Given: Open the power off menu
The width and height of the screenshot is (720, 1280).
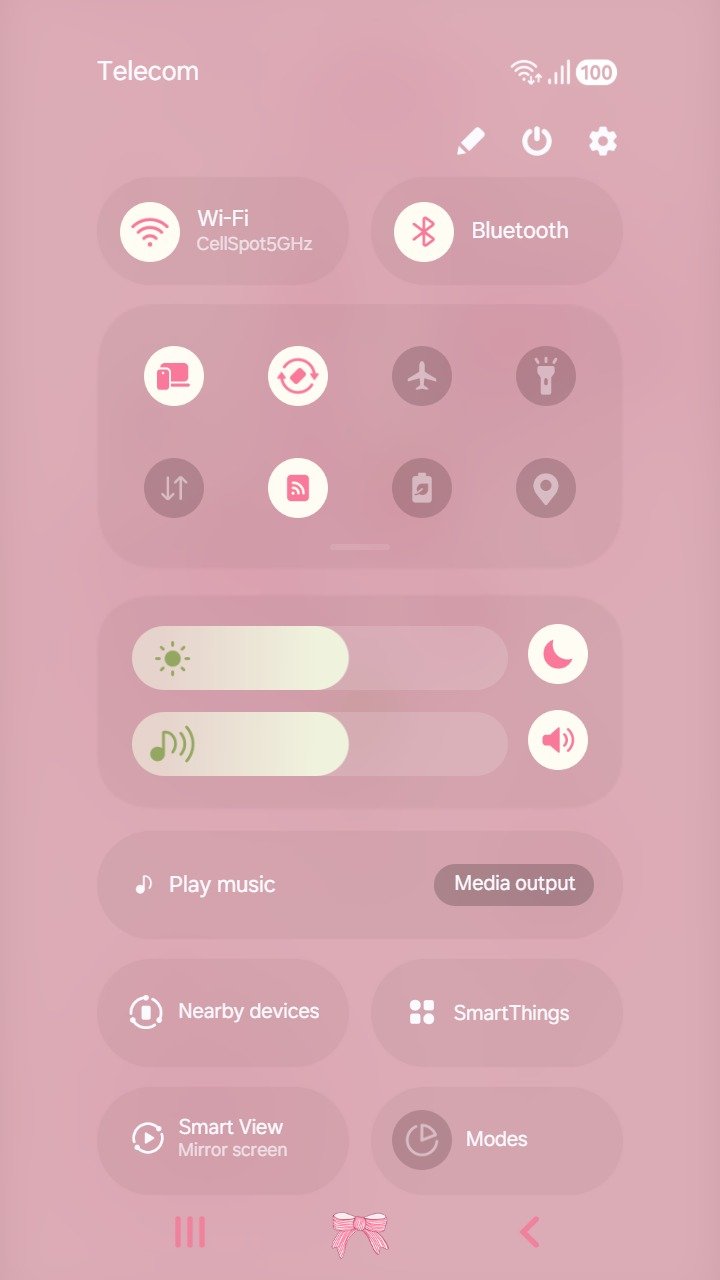Looking at the screenshot, I should (537, 142).
